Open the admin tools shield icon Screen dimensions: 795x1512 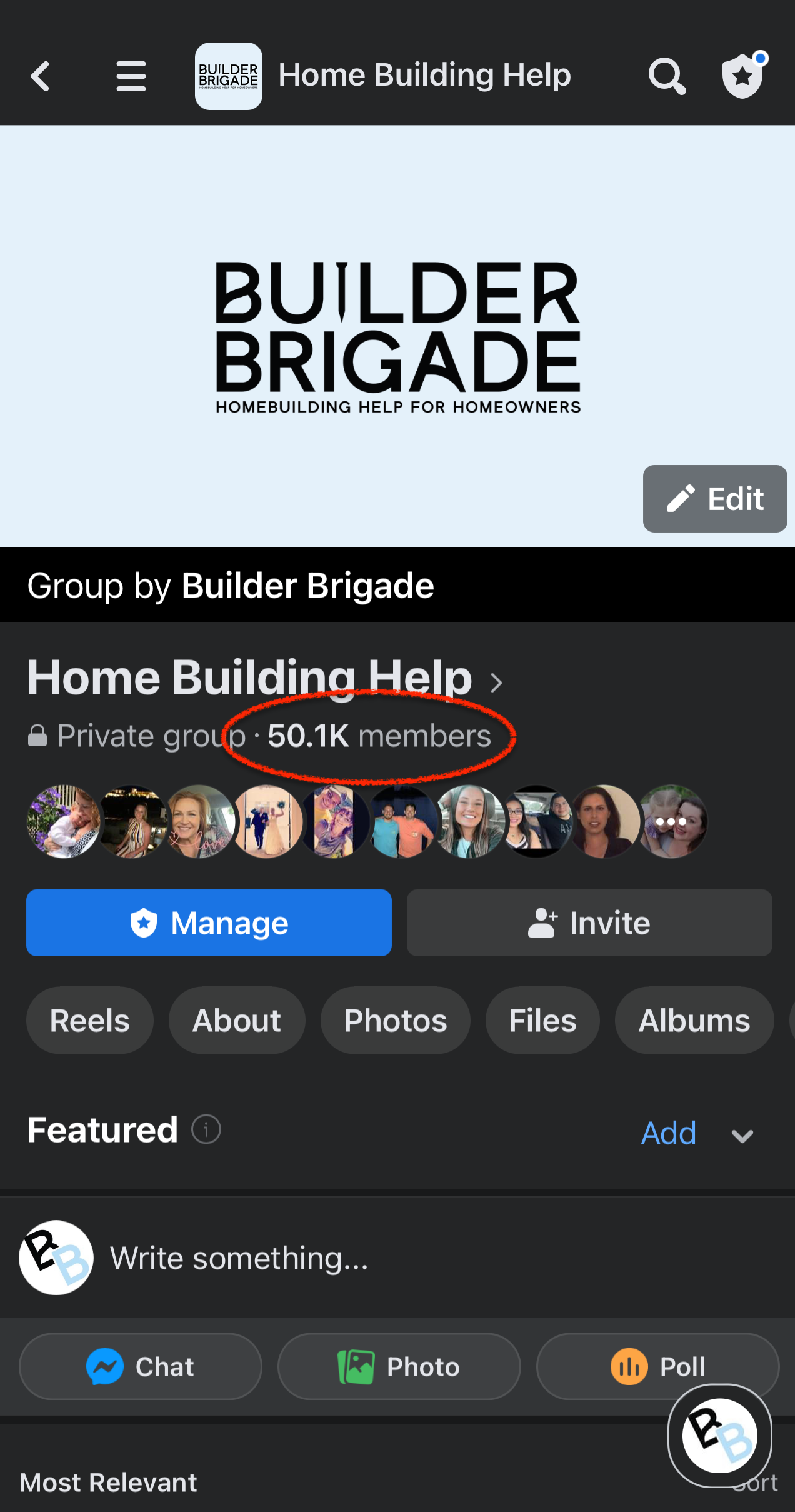742,76
